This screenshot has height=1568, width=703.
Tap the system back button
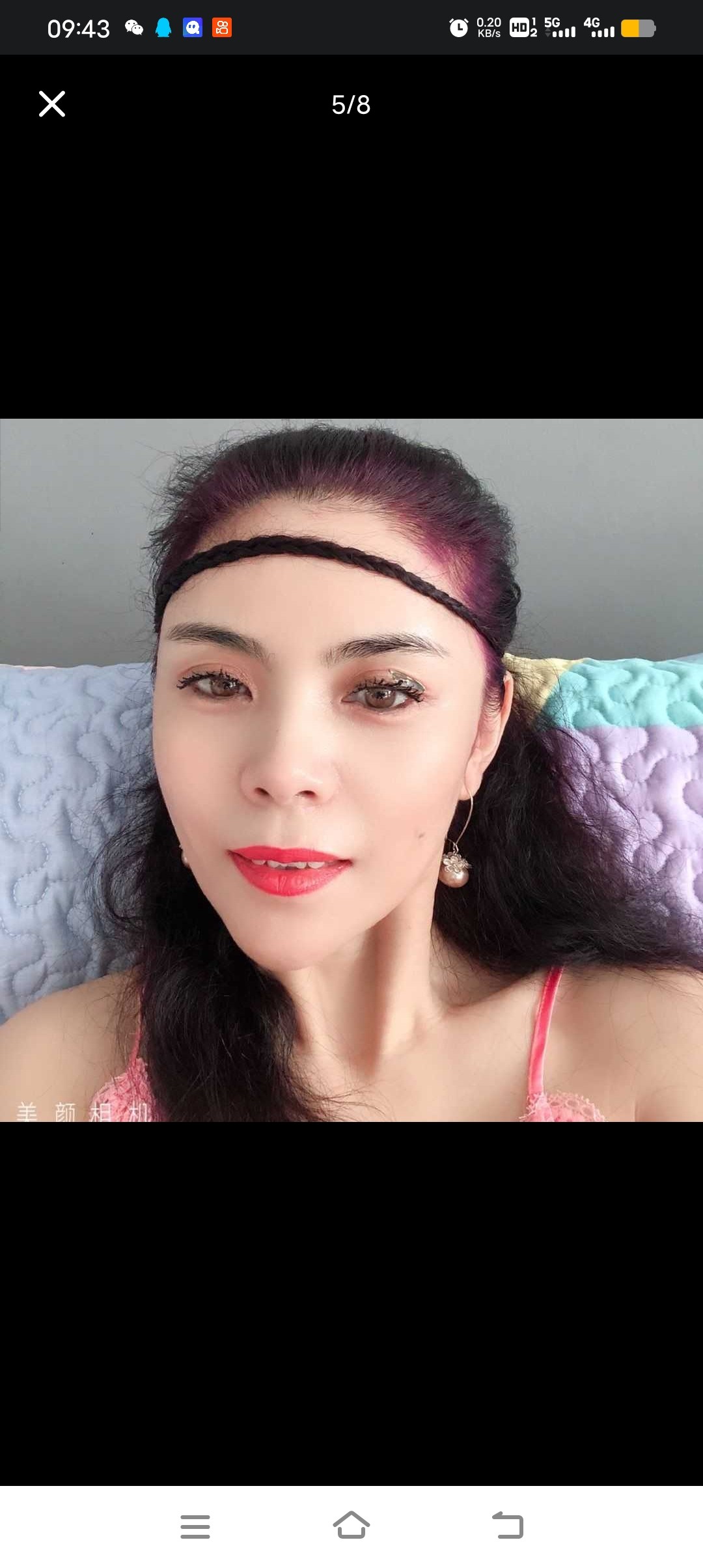coord(508,1525)
